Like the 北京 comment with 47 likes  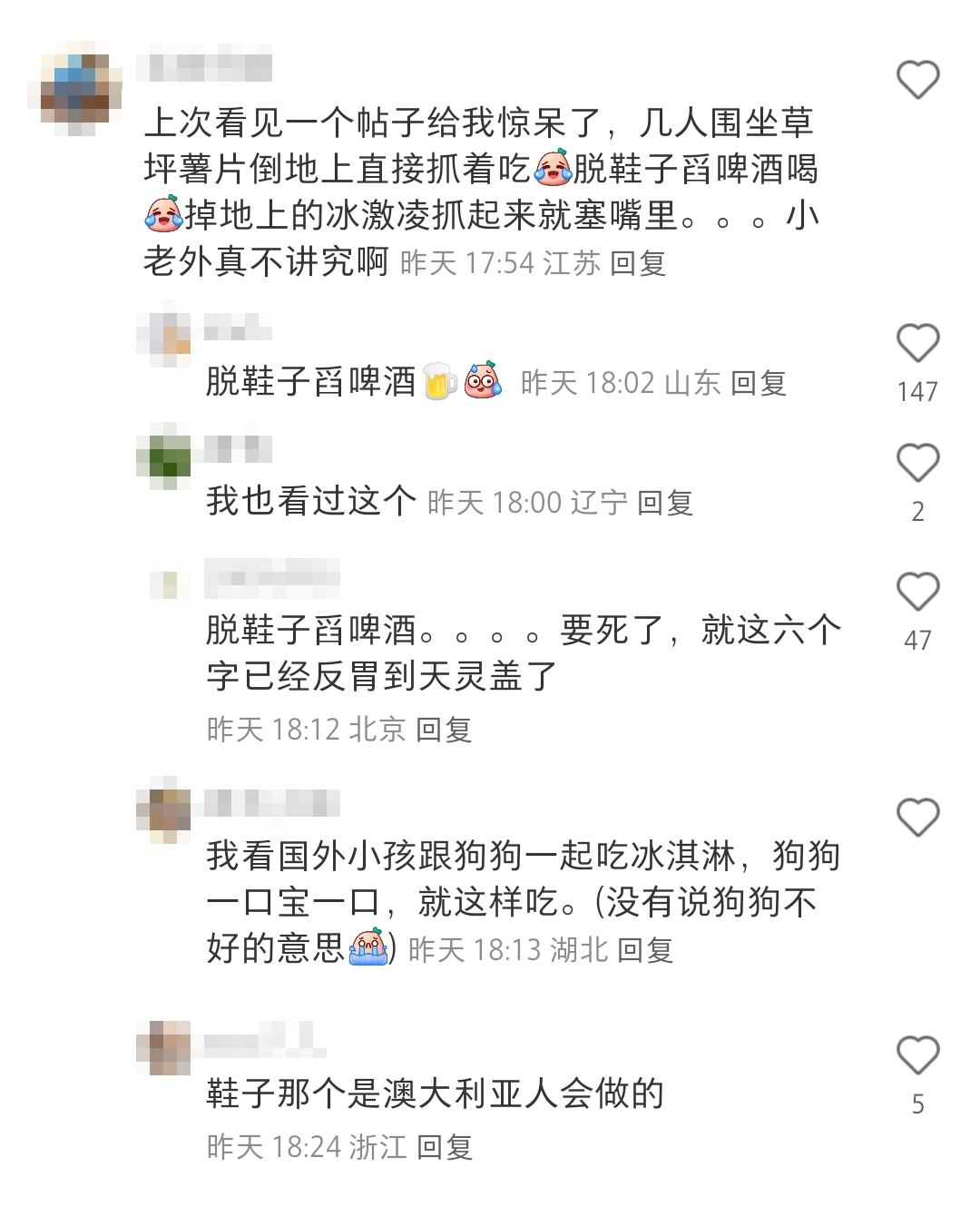click(x=917, y=592)
